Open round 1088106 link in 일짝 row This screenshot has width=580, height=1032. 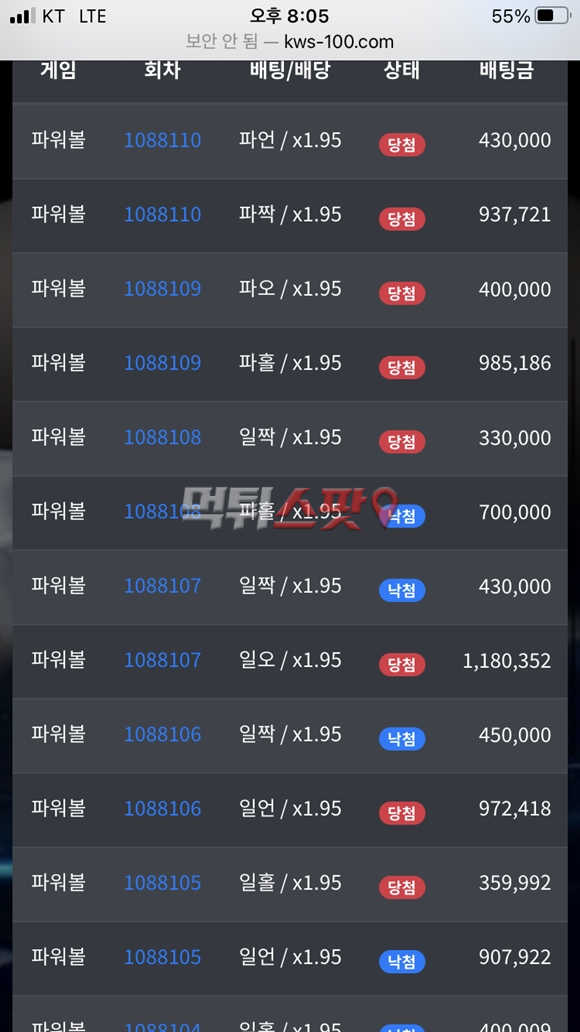click(163, 735)
